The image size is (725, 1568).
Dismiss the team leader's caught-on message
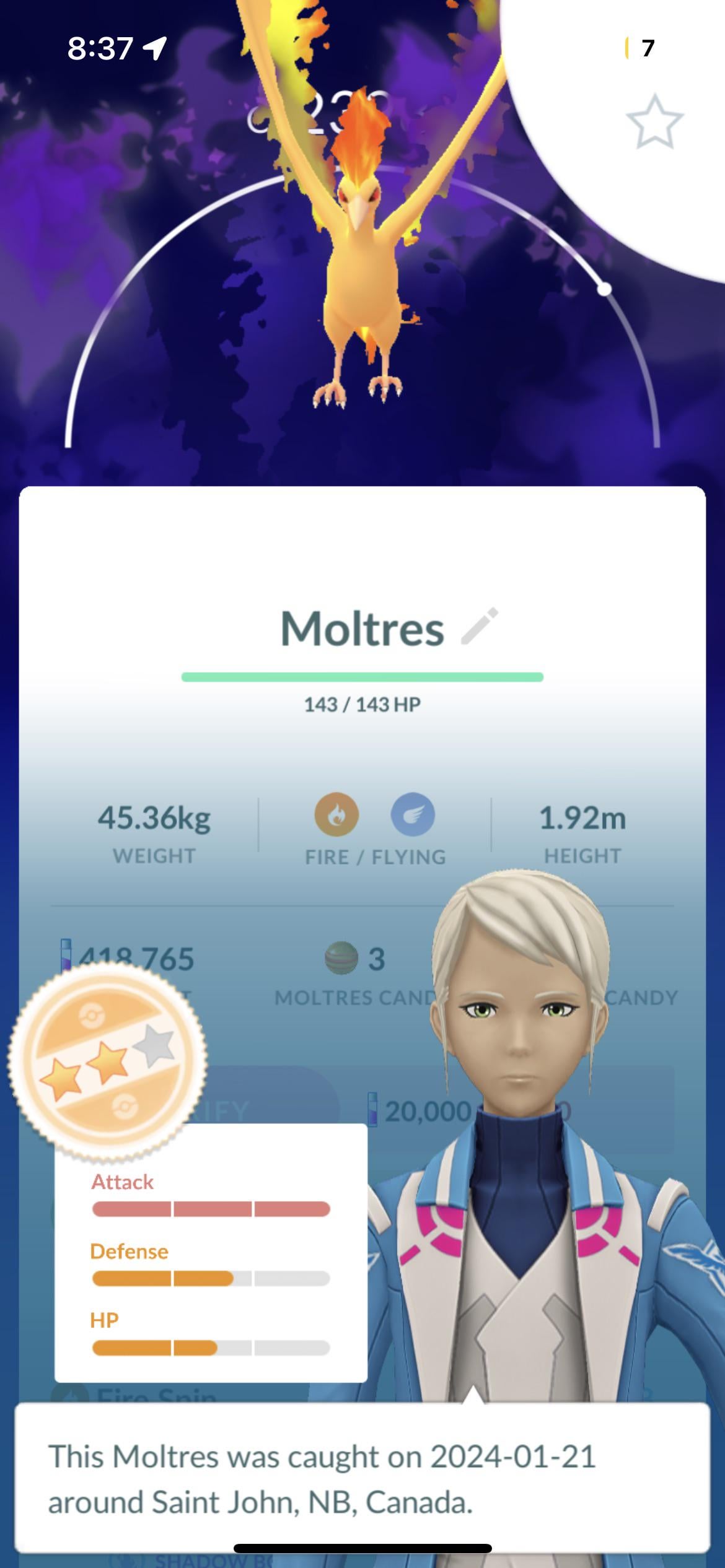coord(362,1478)
